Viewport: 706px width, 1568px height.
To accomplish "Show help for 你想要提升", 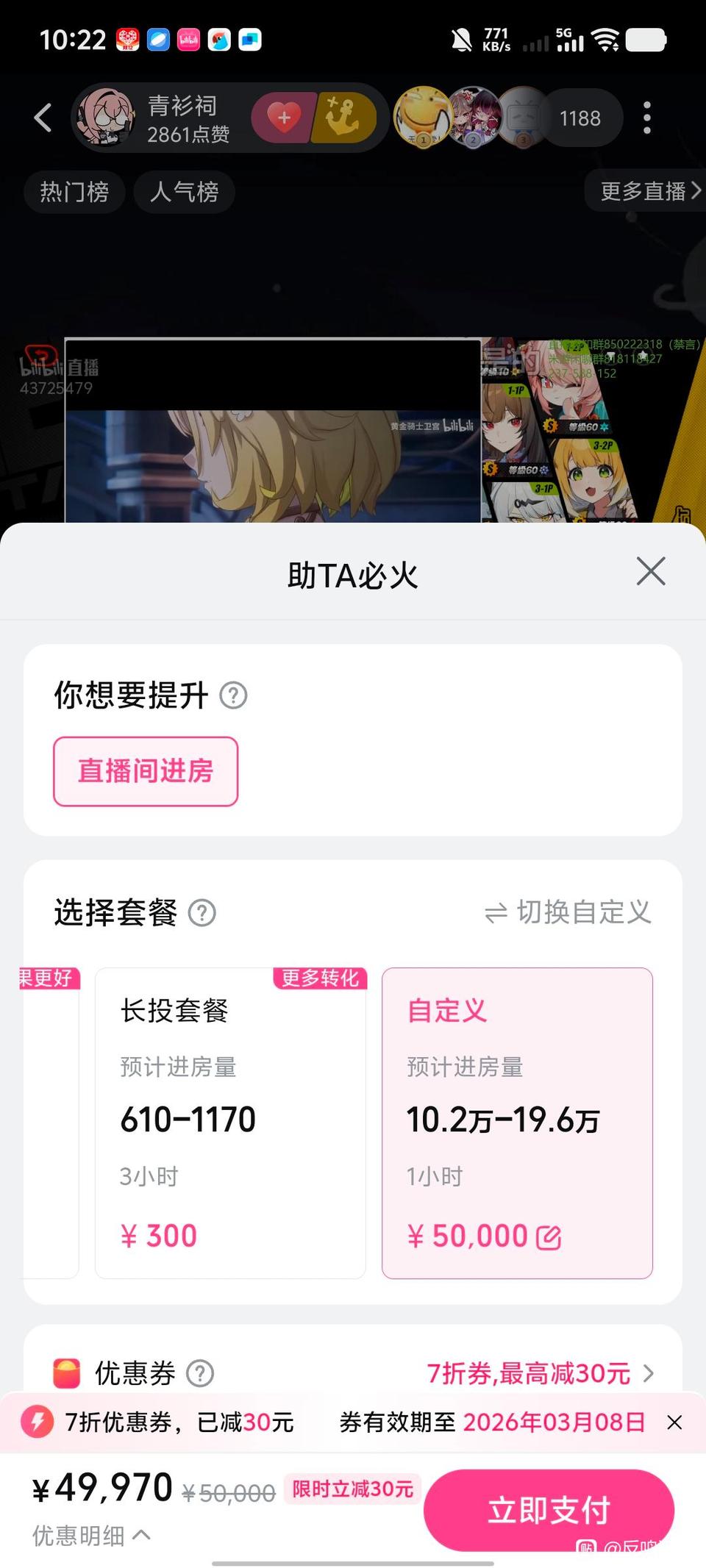I will (x=234, y=695).
